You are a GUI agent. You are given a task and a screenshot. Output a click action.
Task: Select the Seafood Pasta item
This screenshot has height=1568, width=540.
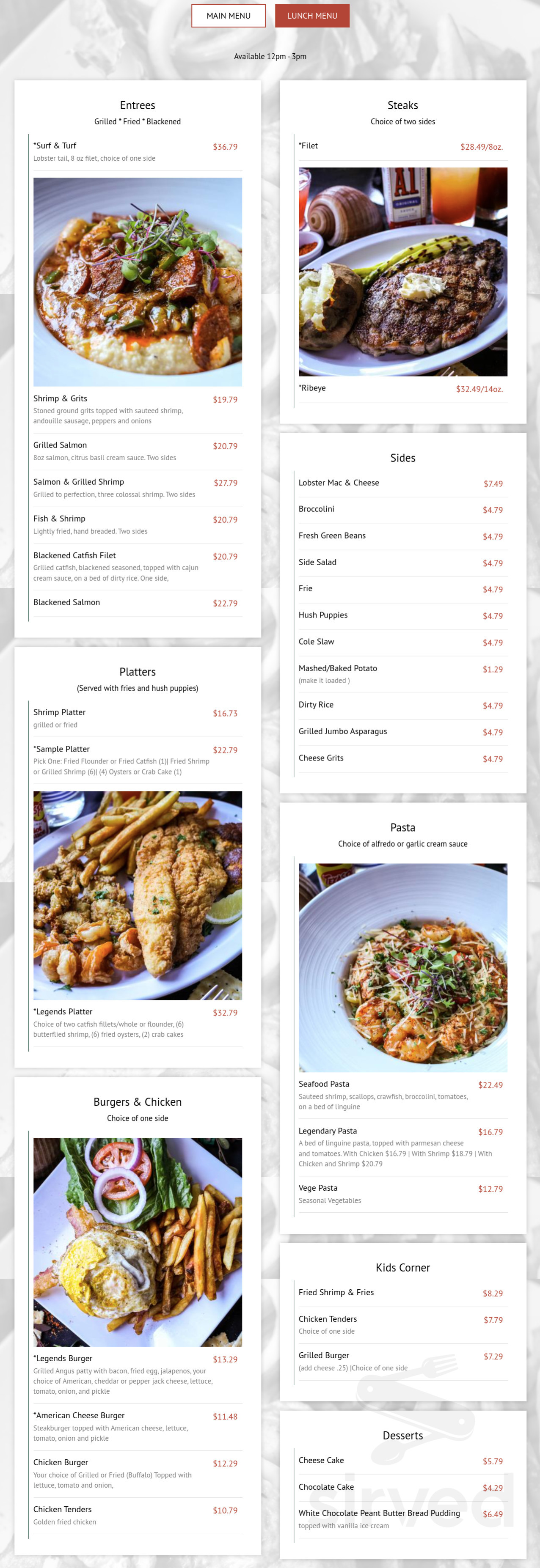point(324,1084)
